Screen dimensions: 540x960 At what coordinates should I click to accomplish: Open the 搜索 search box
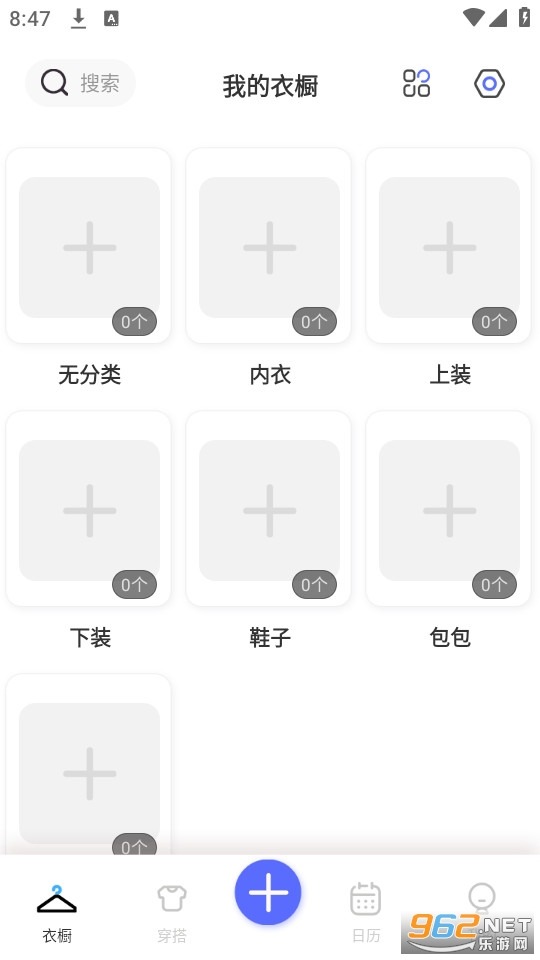pyautogui.click(x=80, y=83)
